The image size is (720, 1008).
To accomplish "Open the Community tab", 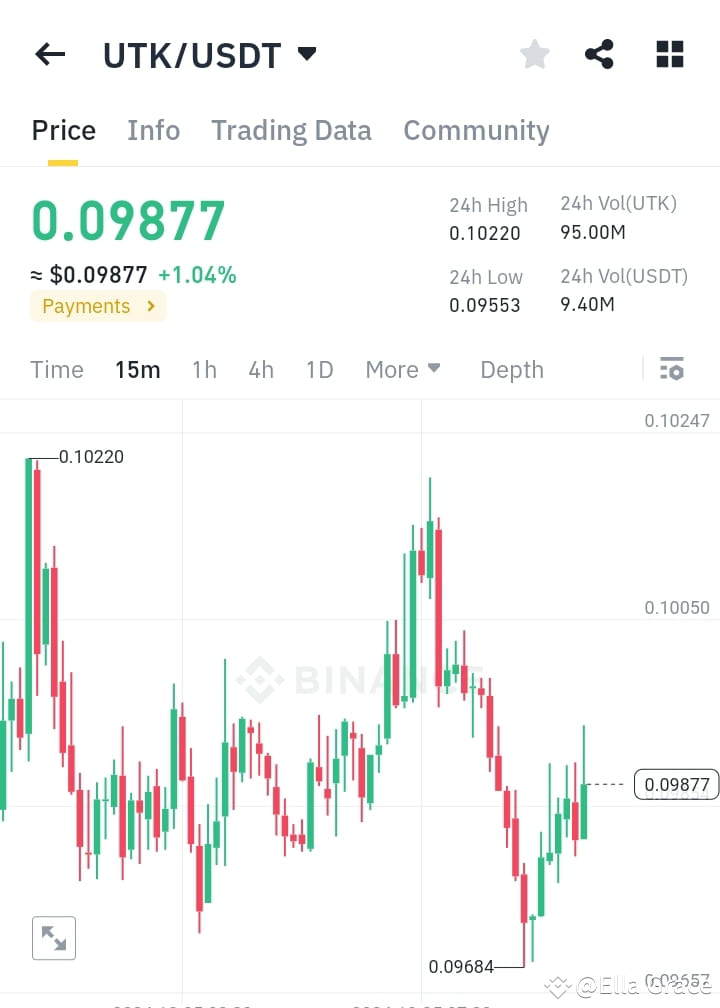I will pyautogui.click(x=476, y=130).
